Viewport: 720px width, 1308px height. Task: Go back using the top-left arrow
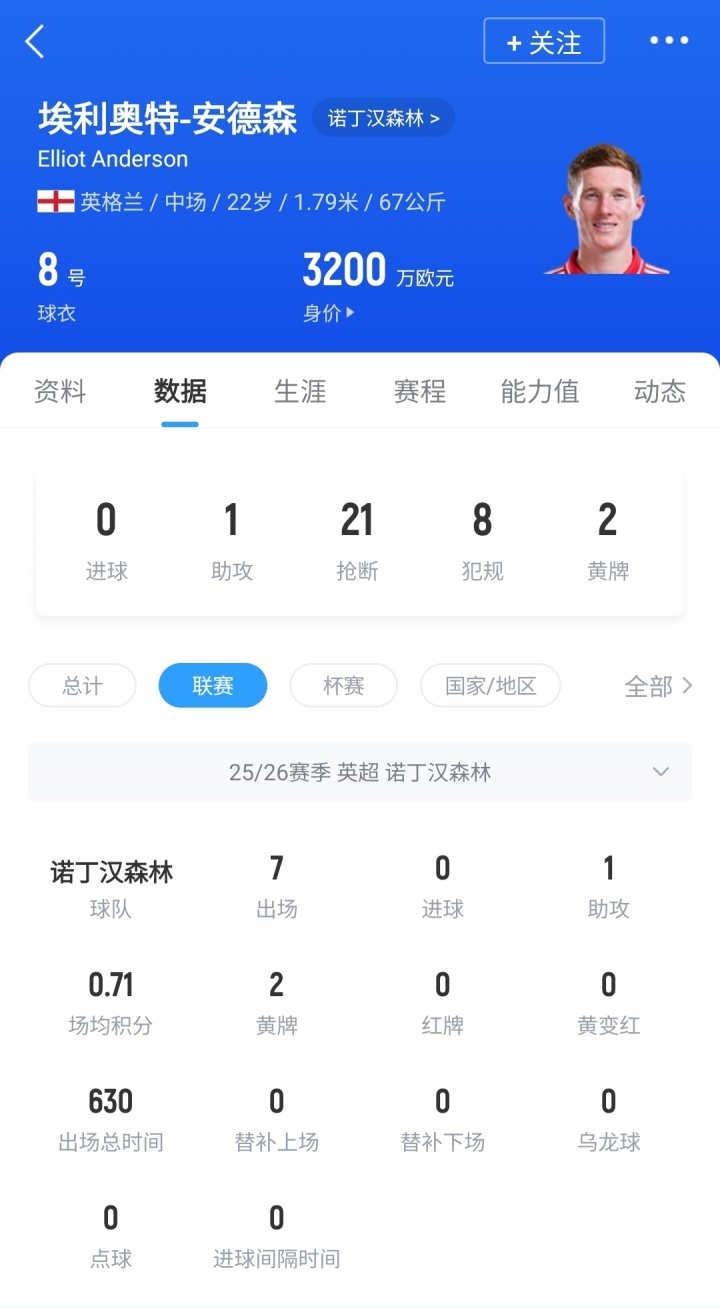35,42
